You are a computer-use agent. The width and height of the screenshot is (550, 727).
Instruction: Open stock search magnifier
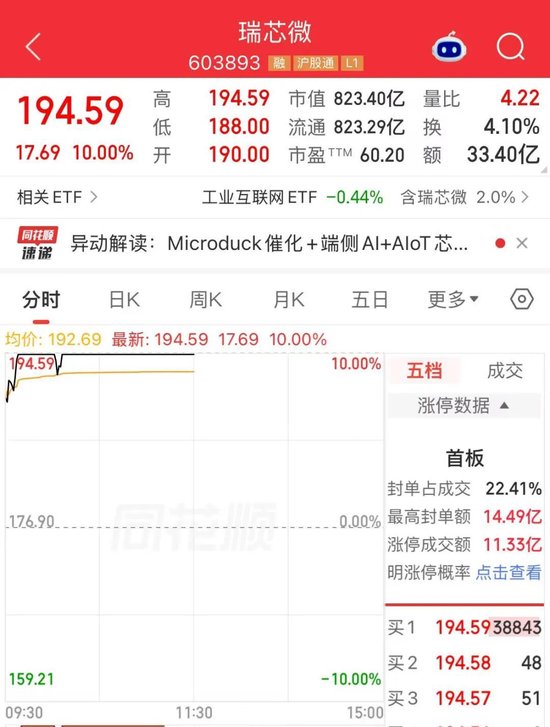click(x=511, y=47)
